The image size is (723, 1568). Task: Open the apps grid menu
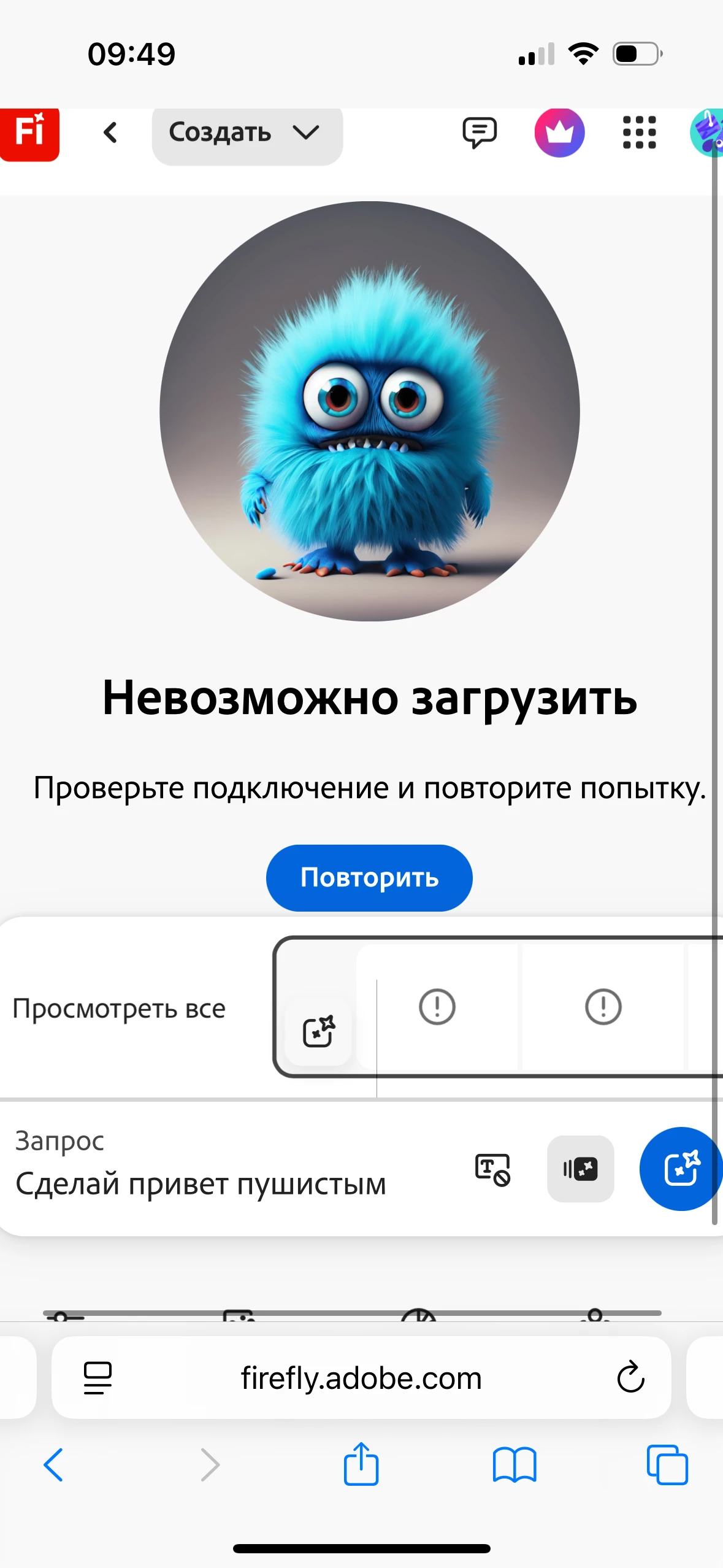(x=639, y=132)
